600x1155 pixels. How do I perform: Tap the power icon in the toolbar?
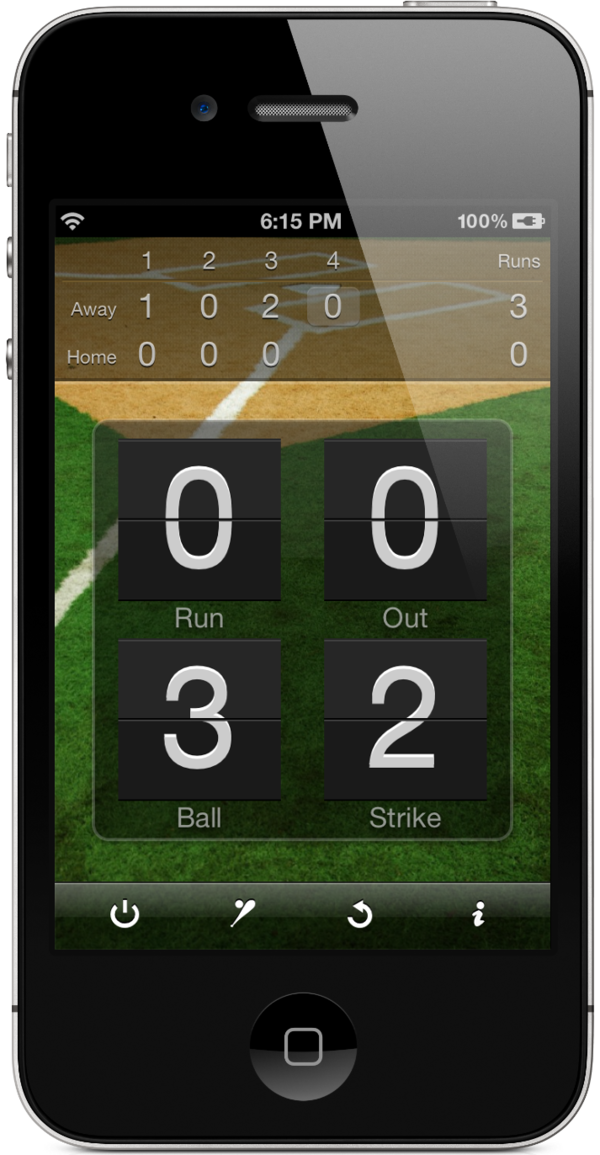pos(124,914)
